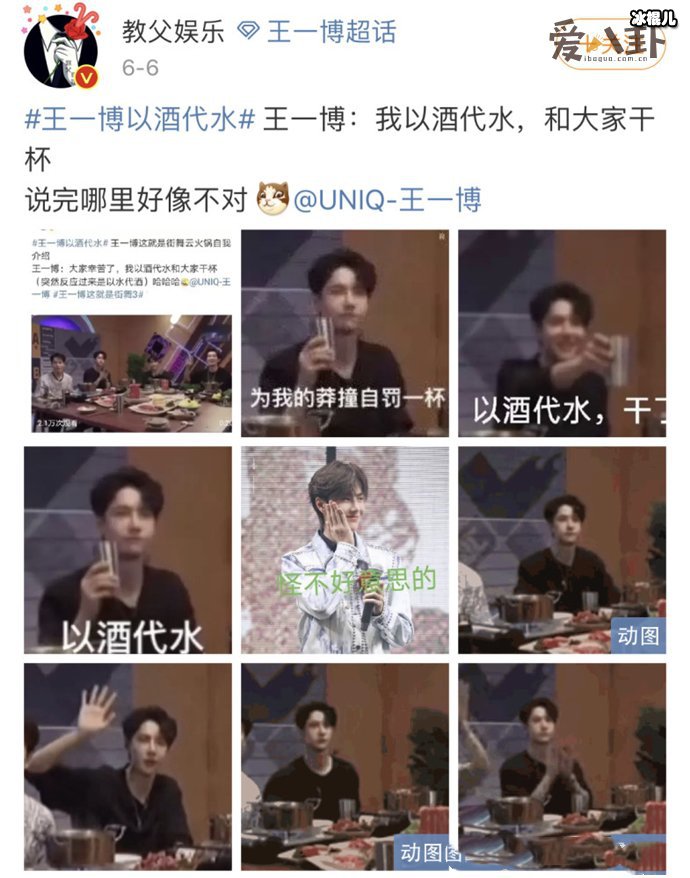Open the mention @UNIQ-王一博

click(x=386, y=199)
